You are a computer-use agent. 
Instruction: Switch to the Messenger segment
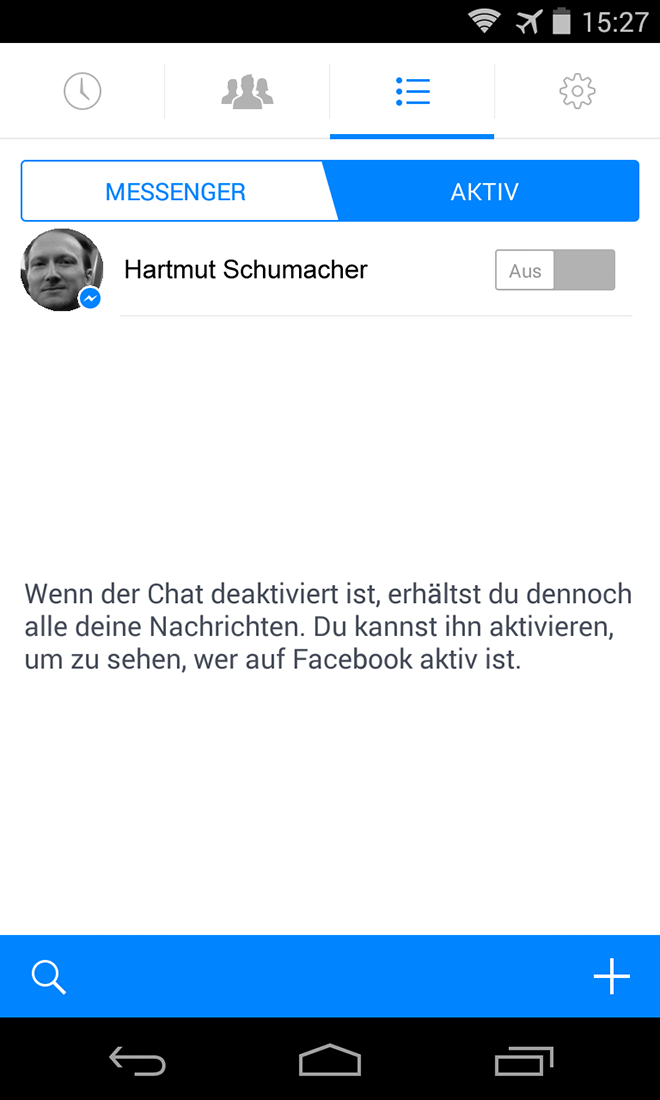(x=176, y=191)
